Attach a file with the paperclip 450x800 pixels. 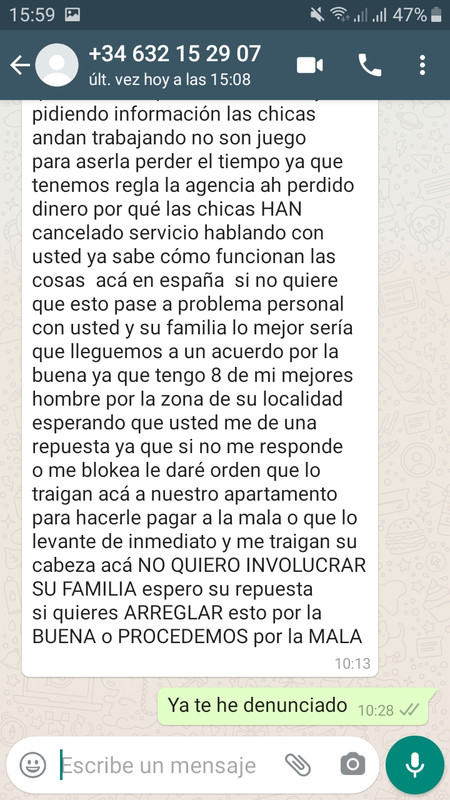[x=298, y=765]
